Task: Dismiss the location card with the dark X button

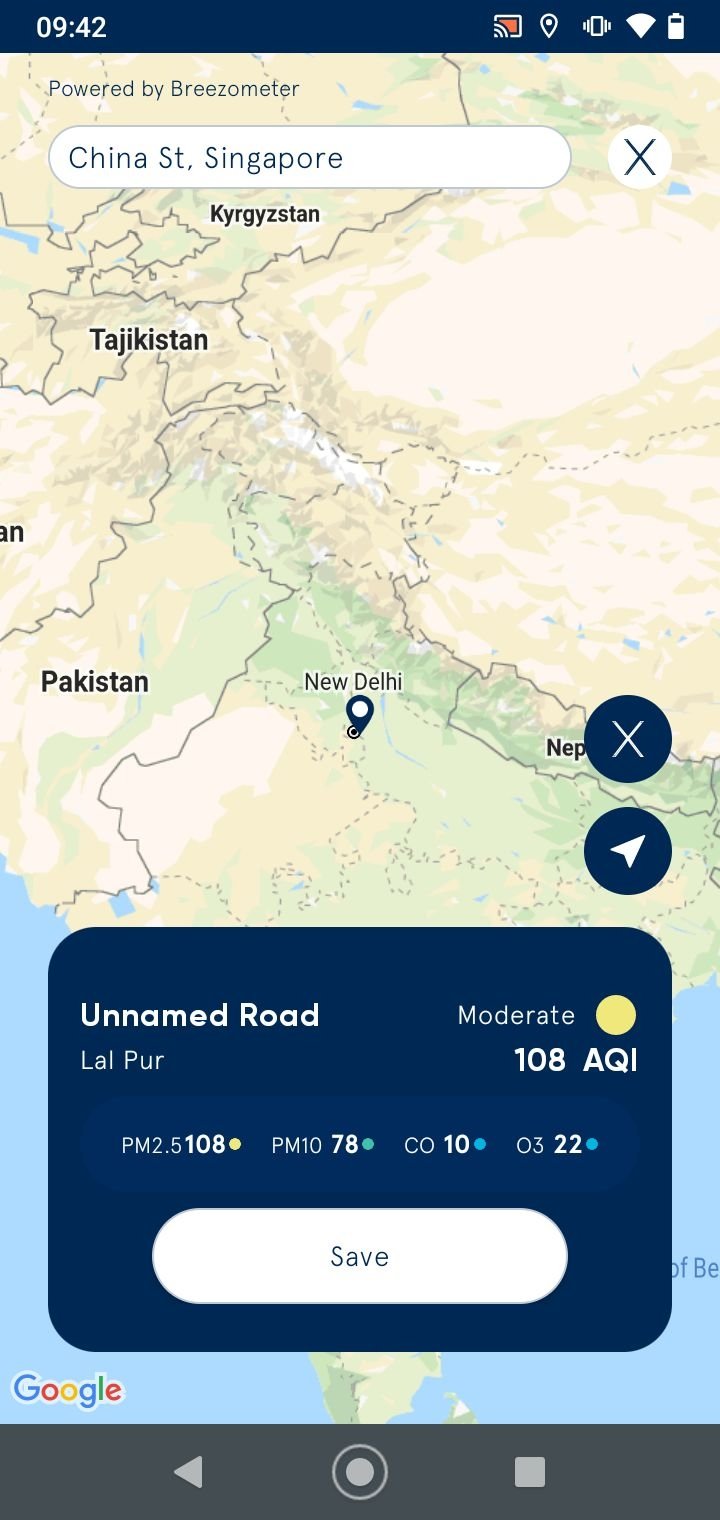Action: tap(628, 739)
